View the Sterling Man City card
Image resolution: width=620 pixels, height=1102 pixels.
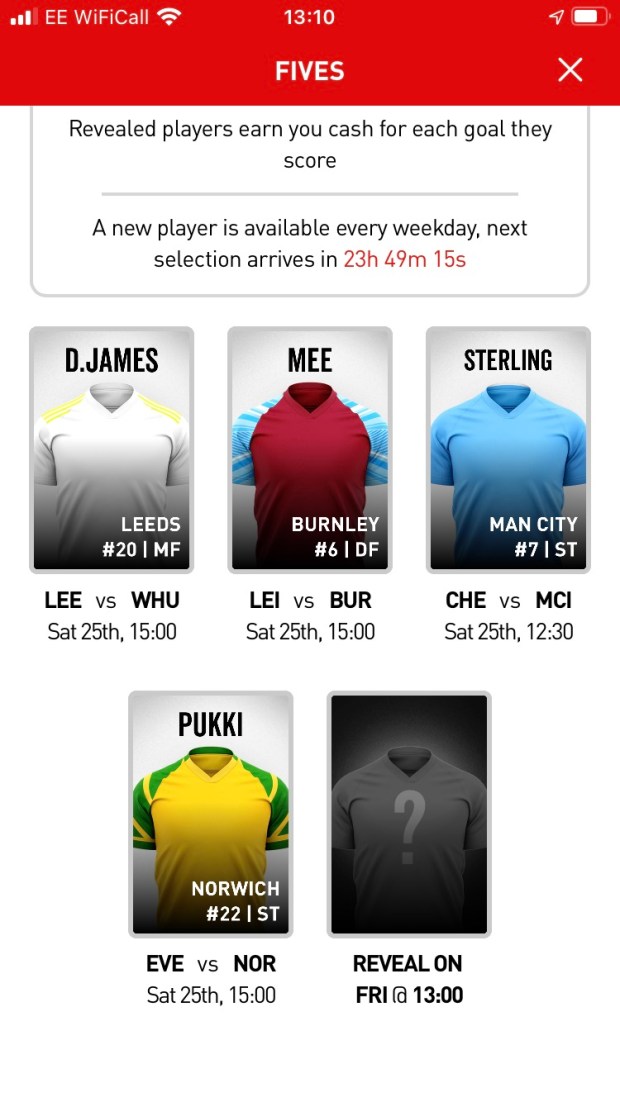[x=508, y=450]
